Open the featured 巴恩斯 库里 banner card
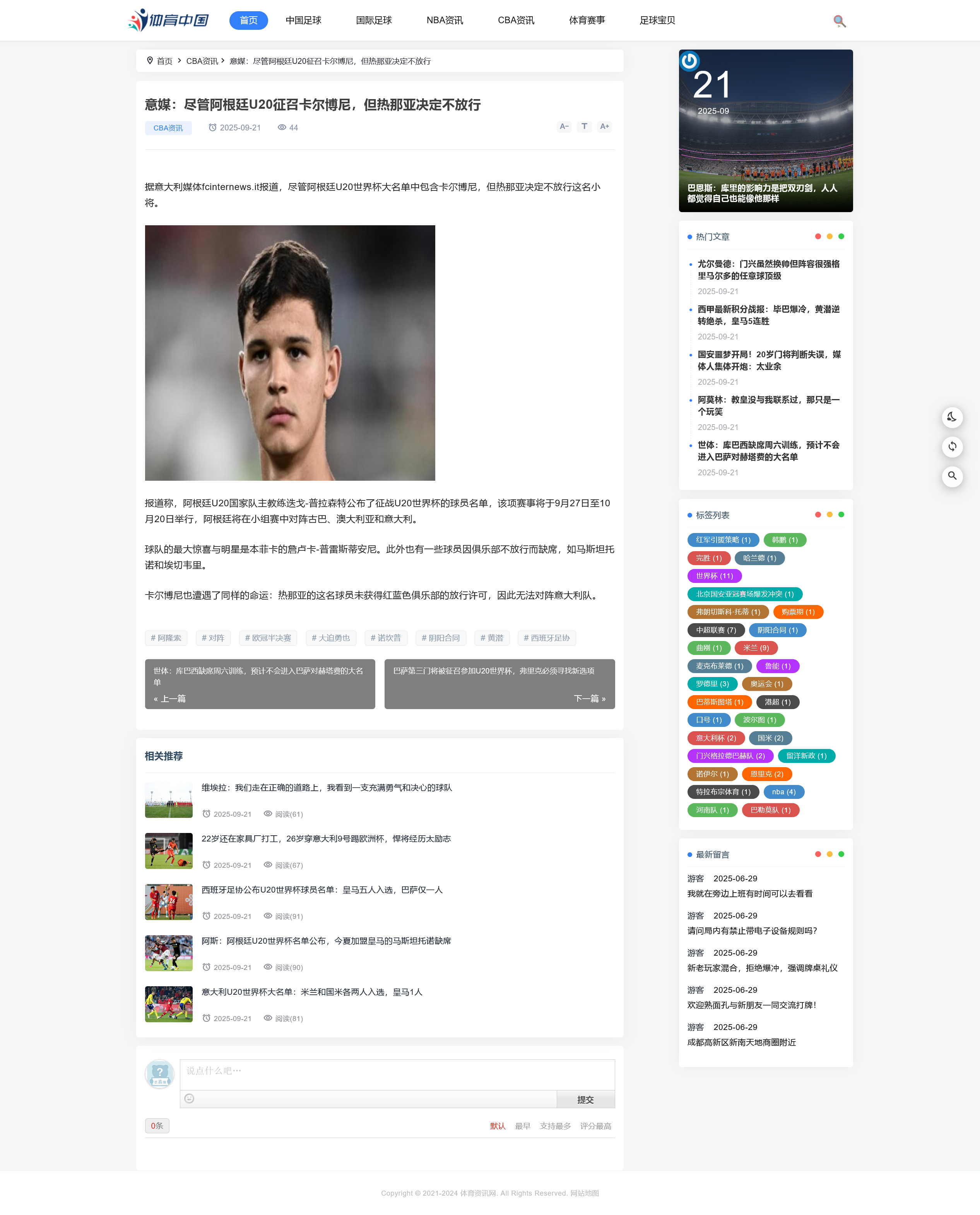The image size is (980, 1215). pyautogui.click(x=765, y=131)
